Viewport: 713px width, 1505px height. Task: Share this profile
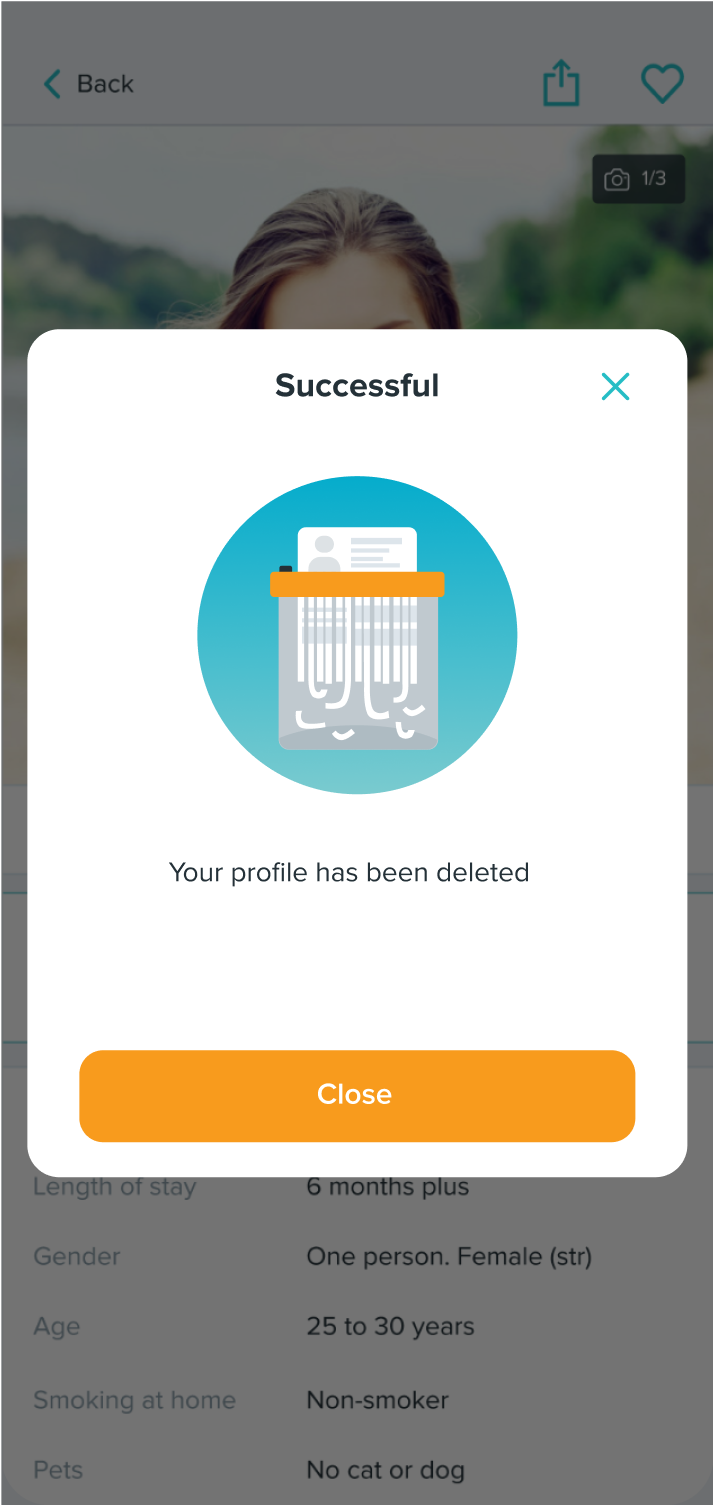click(x=561, y=83)
